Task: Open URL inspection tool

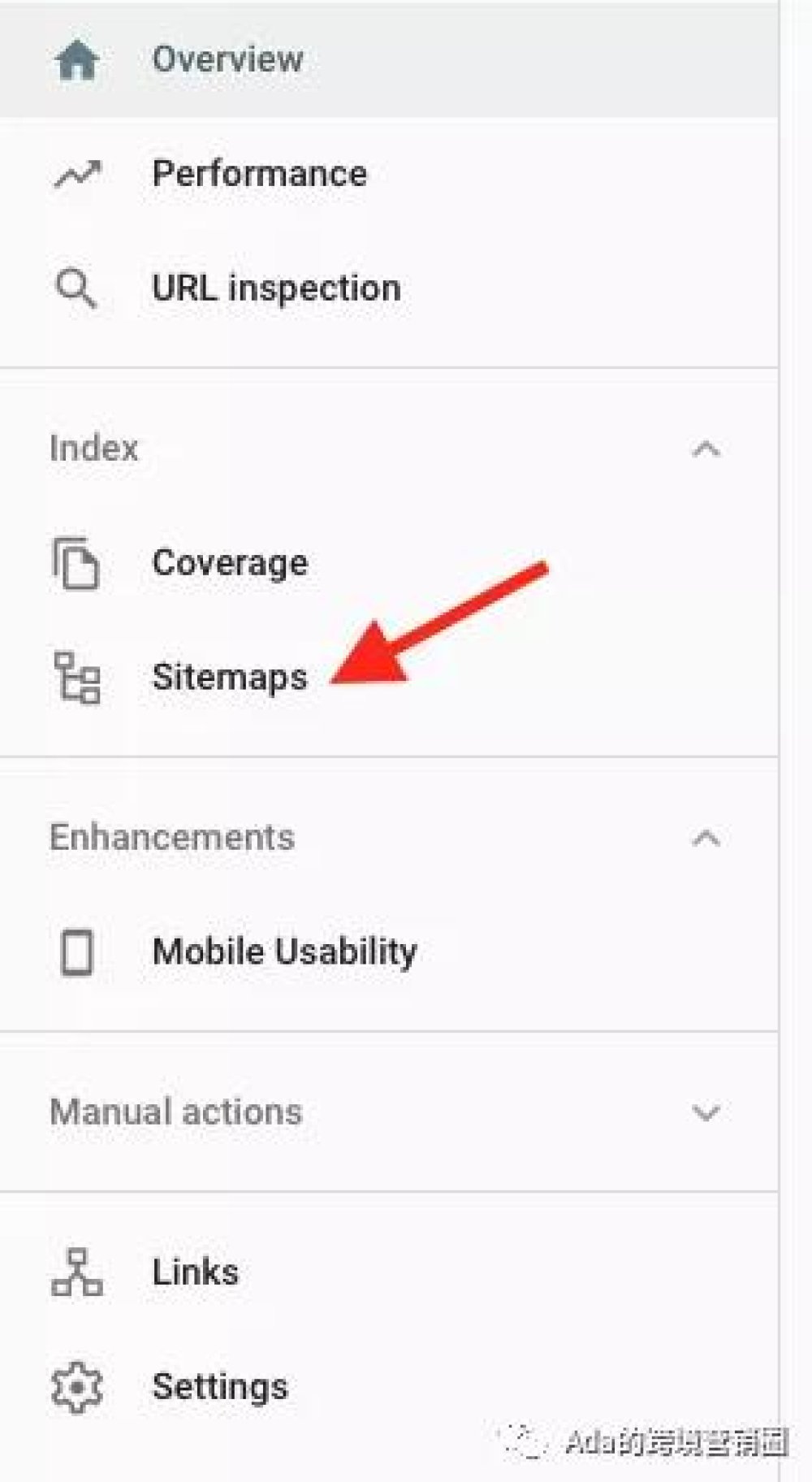Action: pyautogui.click(x=388, y=288)
